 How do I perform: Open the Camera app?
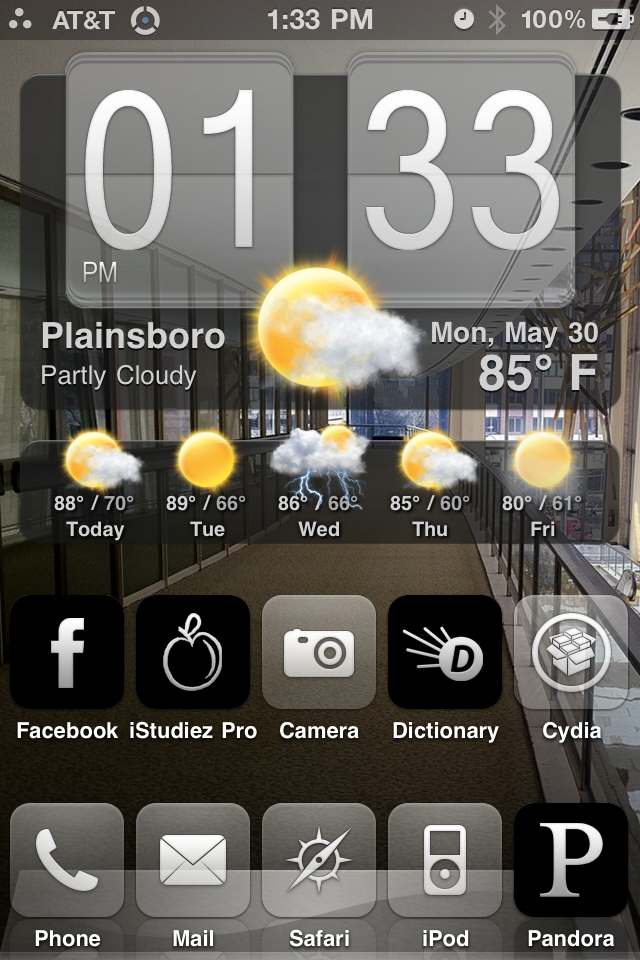point(319,652)
